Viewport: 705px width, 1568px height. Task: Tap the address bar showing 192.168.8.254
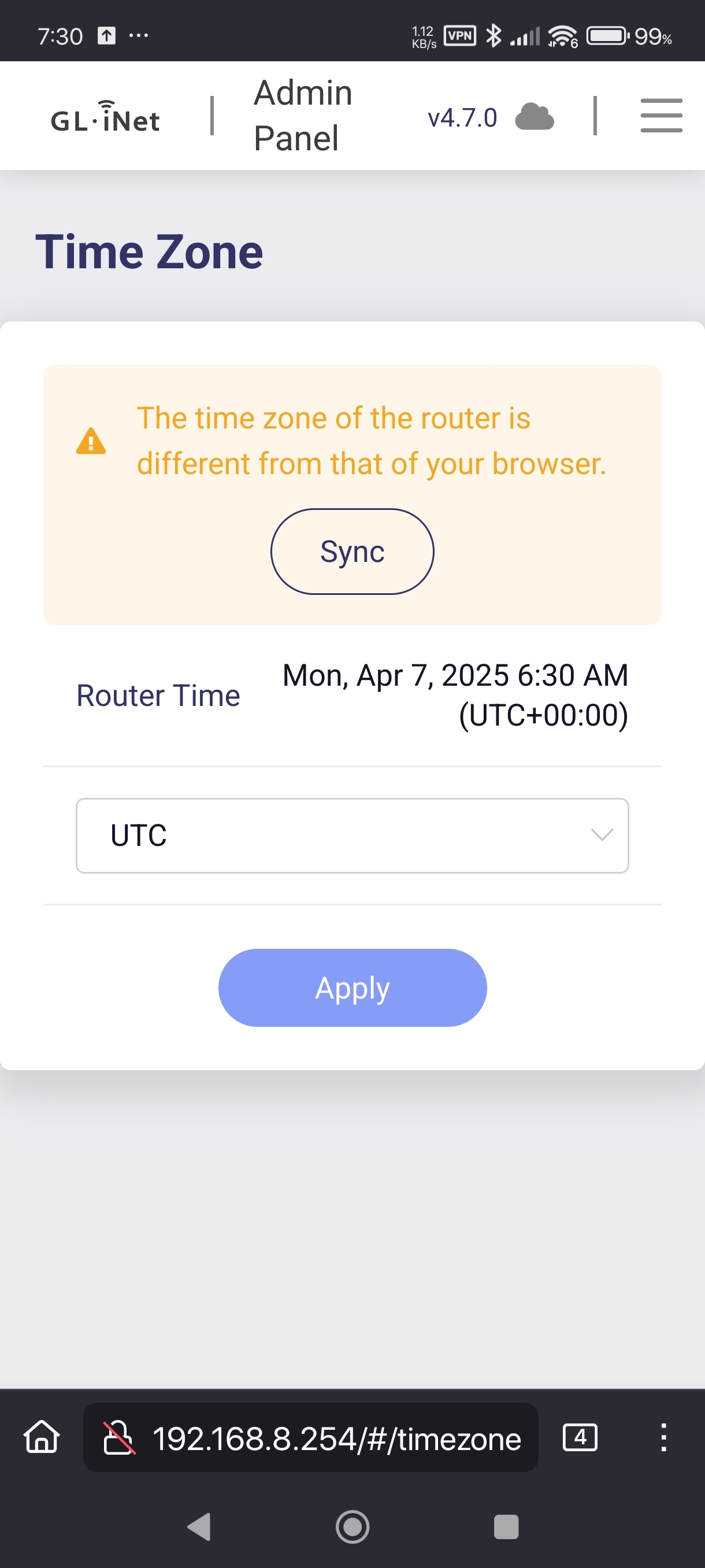tap(310, 1437)
